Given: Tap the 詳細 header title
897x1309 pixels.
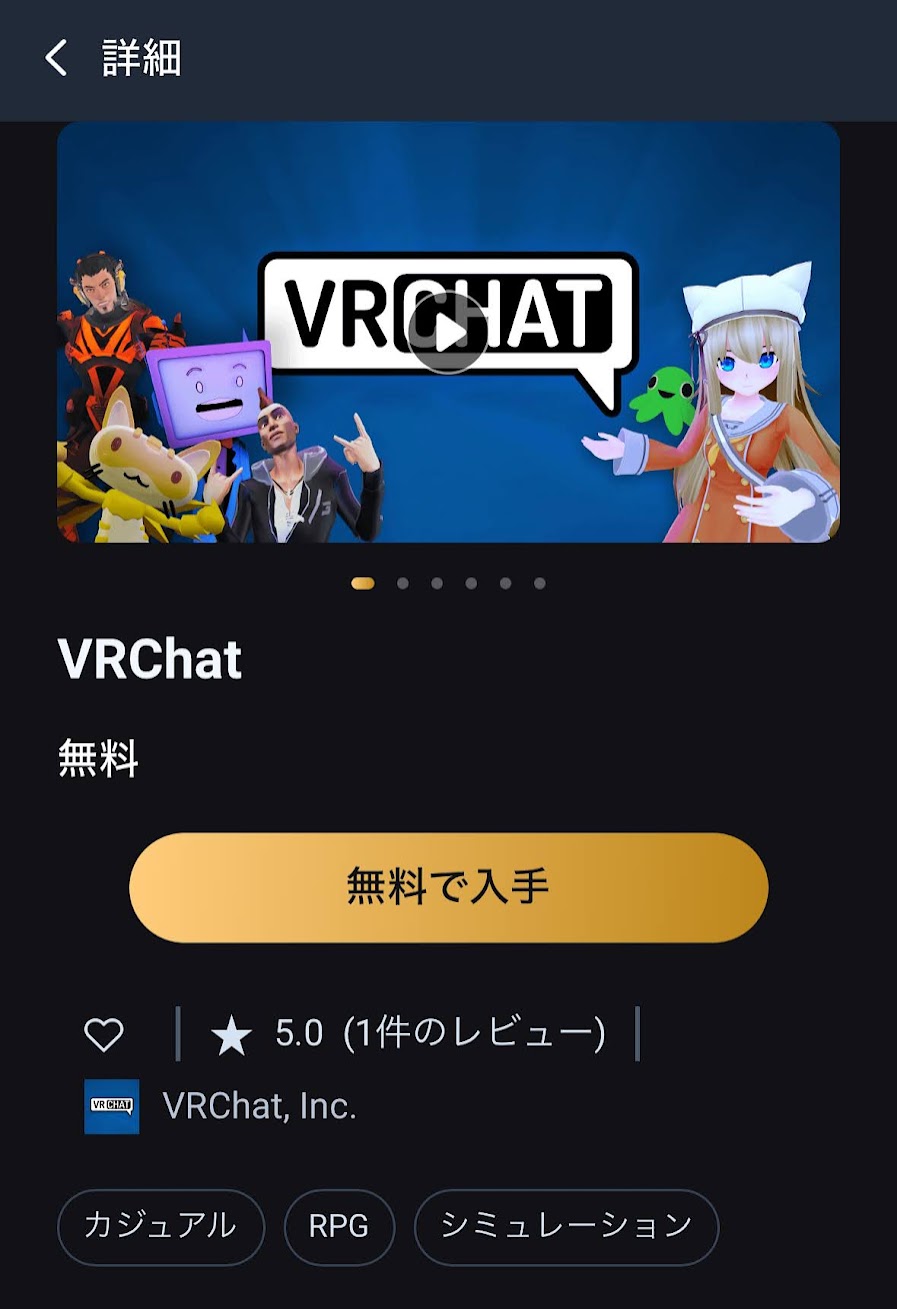Looking at the screenshot, I should tap(142, 58).
